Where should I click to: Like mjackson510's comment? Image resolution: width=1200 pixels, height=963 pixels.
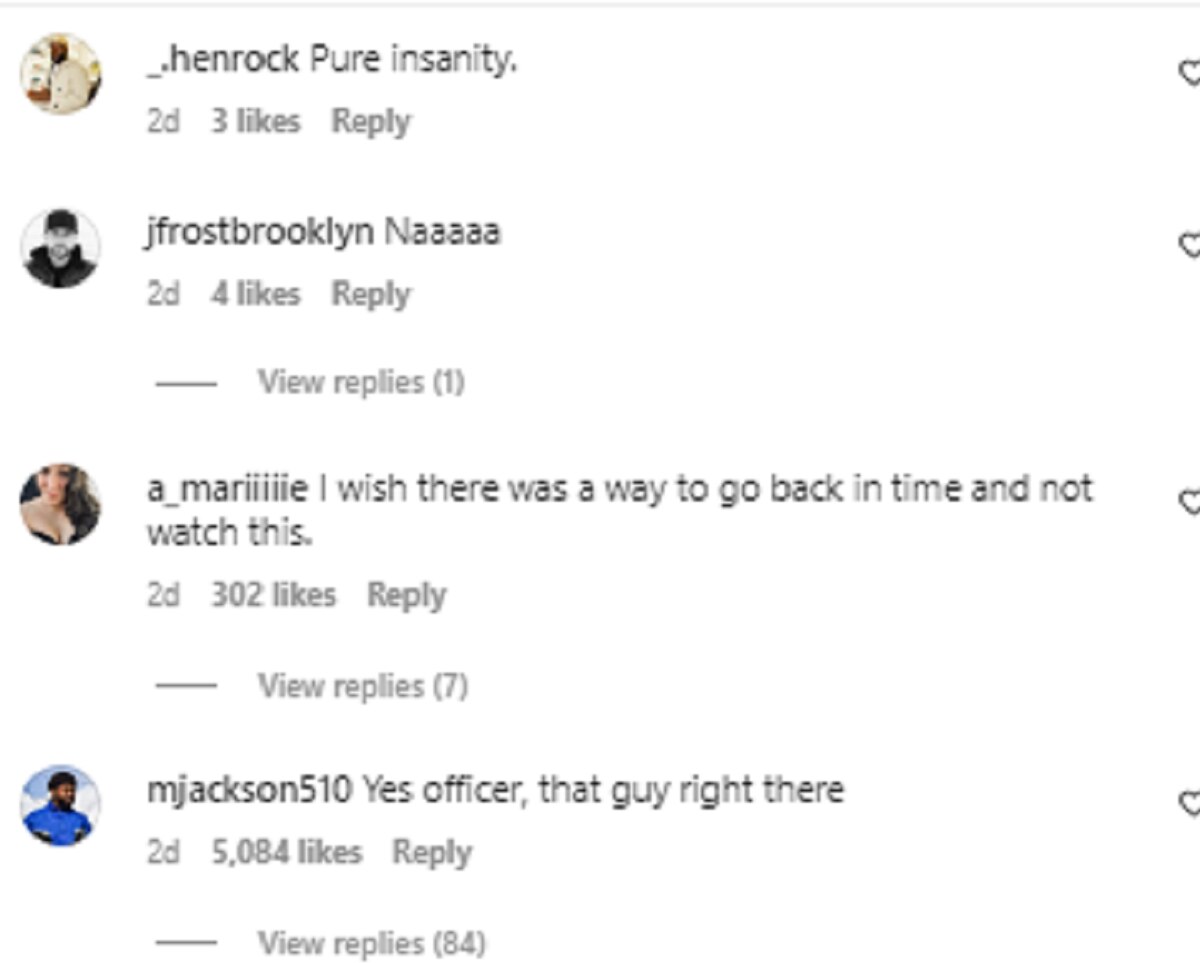click(1190, 802)
